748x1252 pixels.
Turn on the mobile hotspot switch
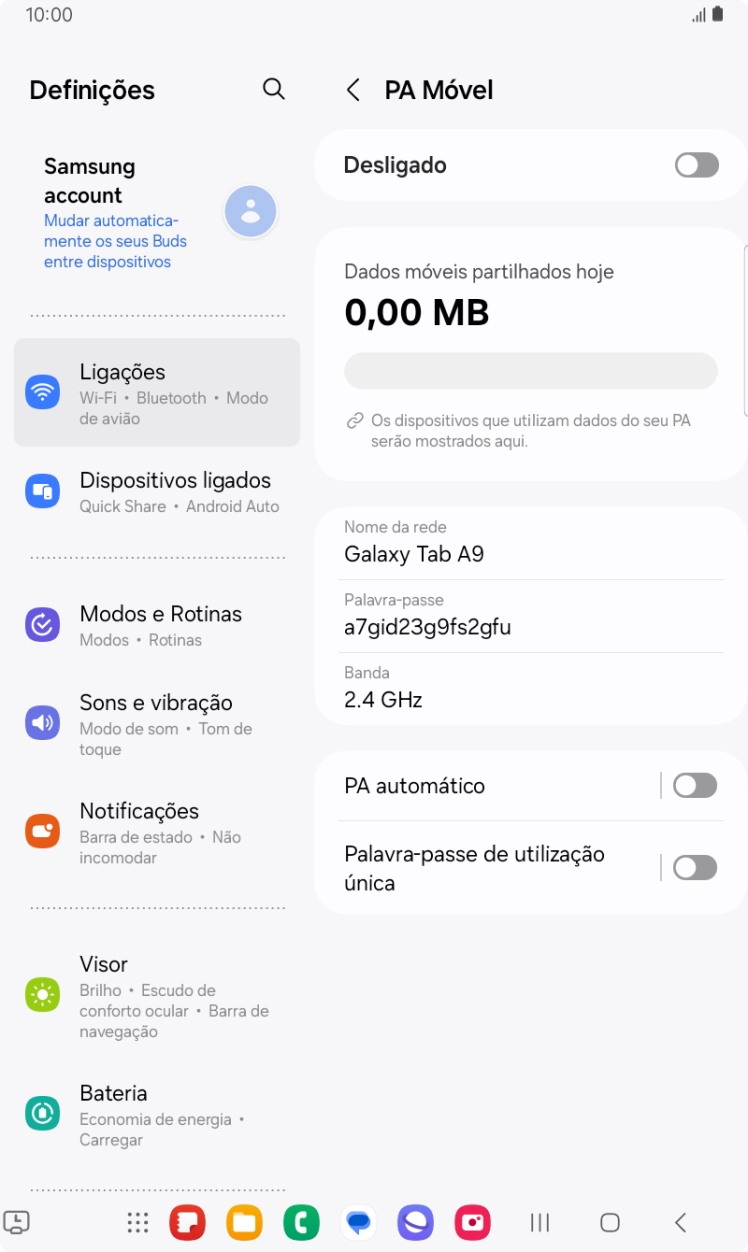point(696,165)
